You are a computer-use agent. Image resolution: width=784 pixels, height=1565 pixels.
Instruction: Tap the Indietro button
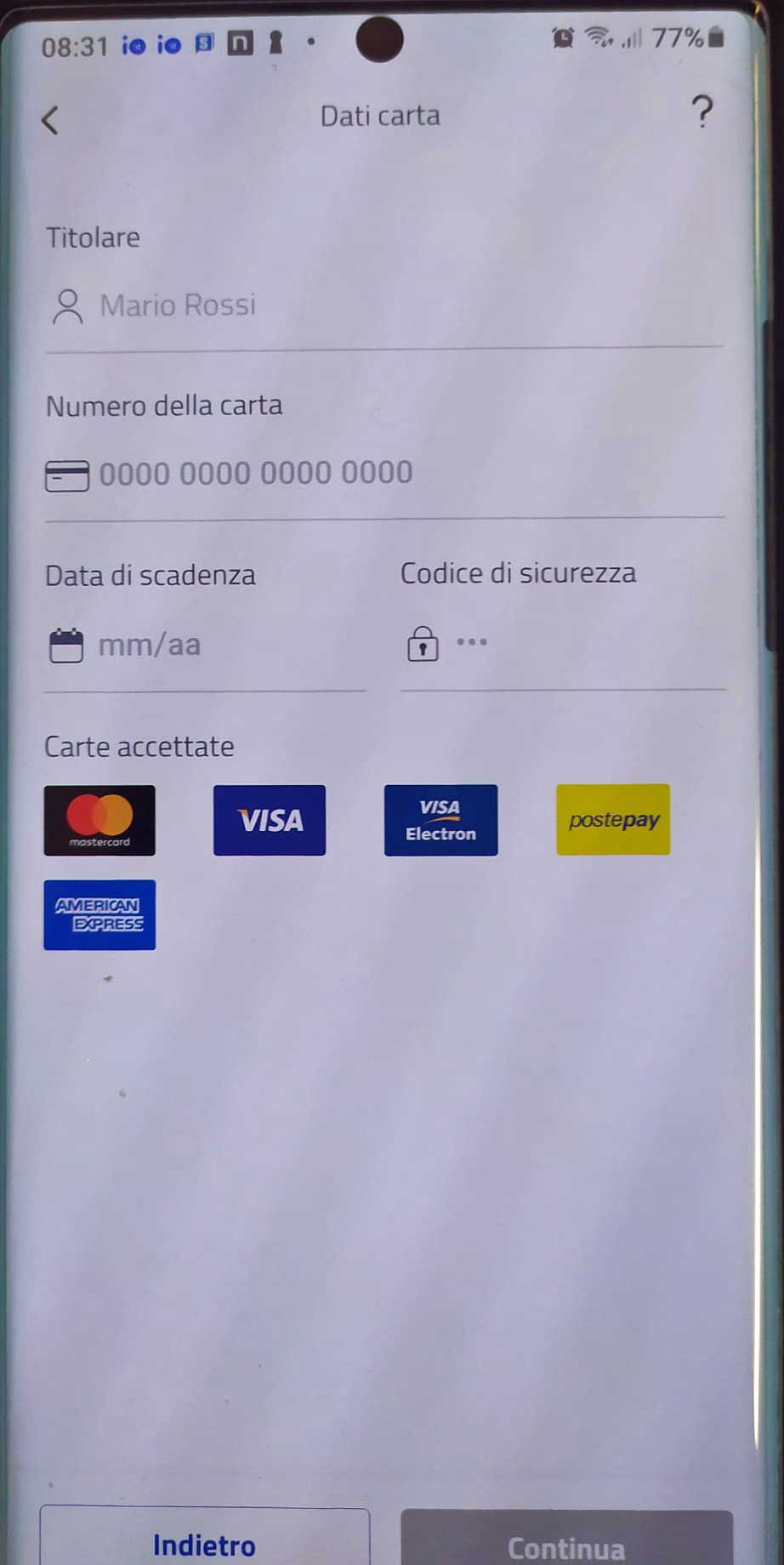(205, 1541)
